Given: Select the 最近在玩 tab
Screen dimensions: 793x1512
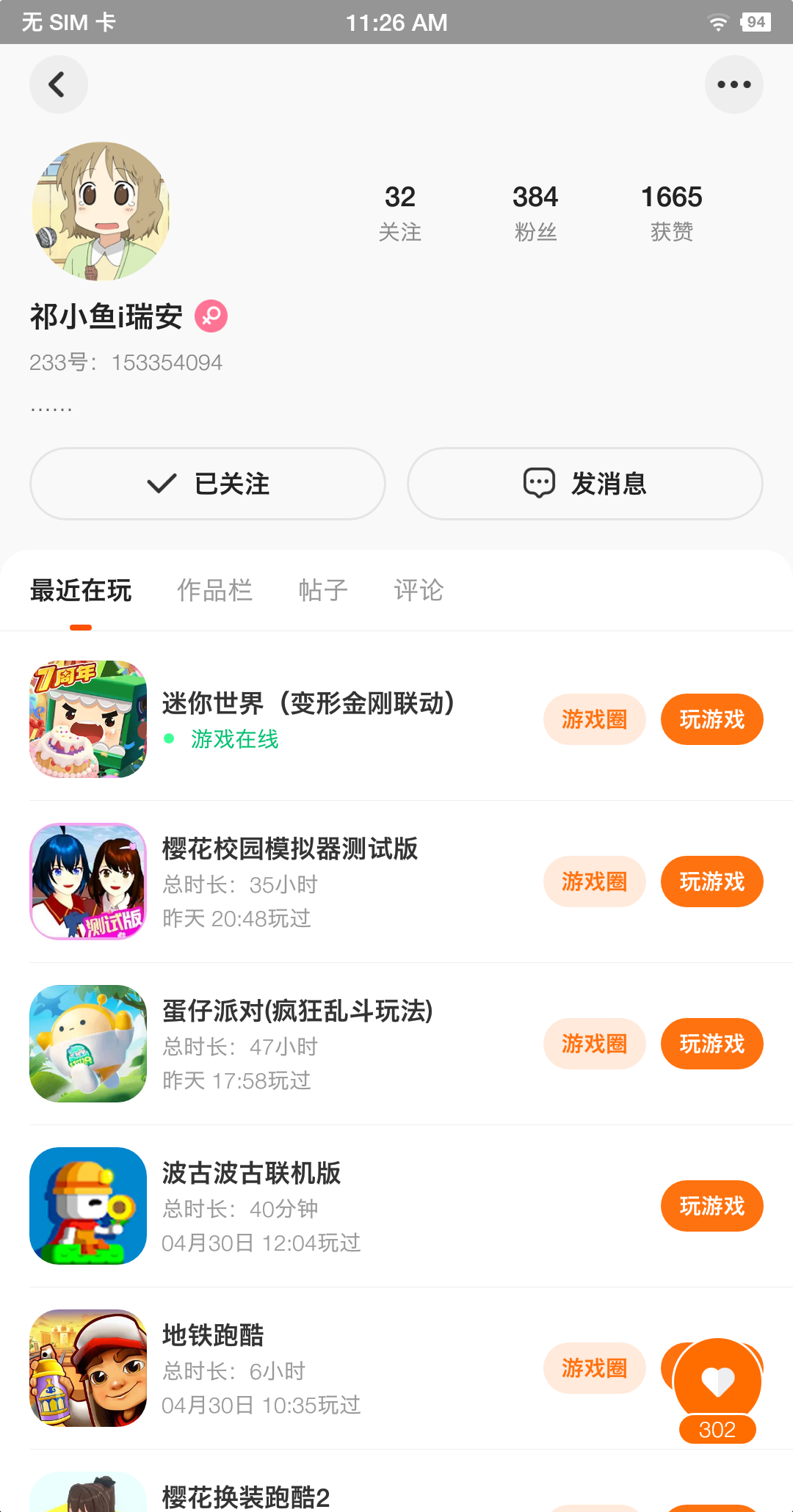Looking at the screenshot, I should 81,590.
